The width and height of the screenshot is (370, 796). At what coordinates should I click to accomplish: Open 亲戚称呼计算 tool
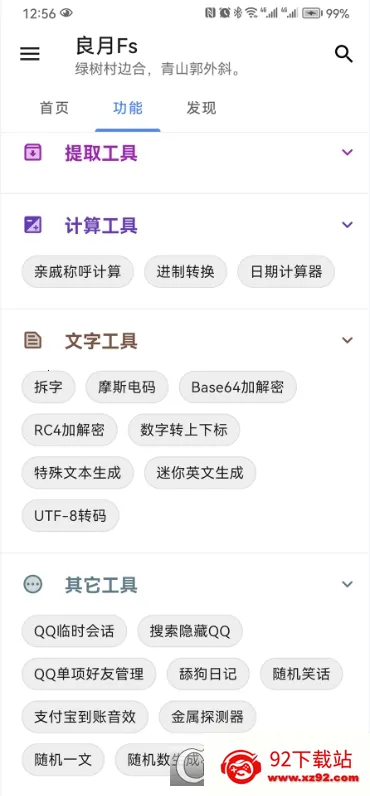tap(78, 272)
